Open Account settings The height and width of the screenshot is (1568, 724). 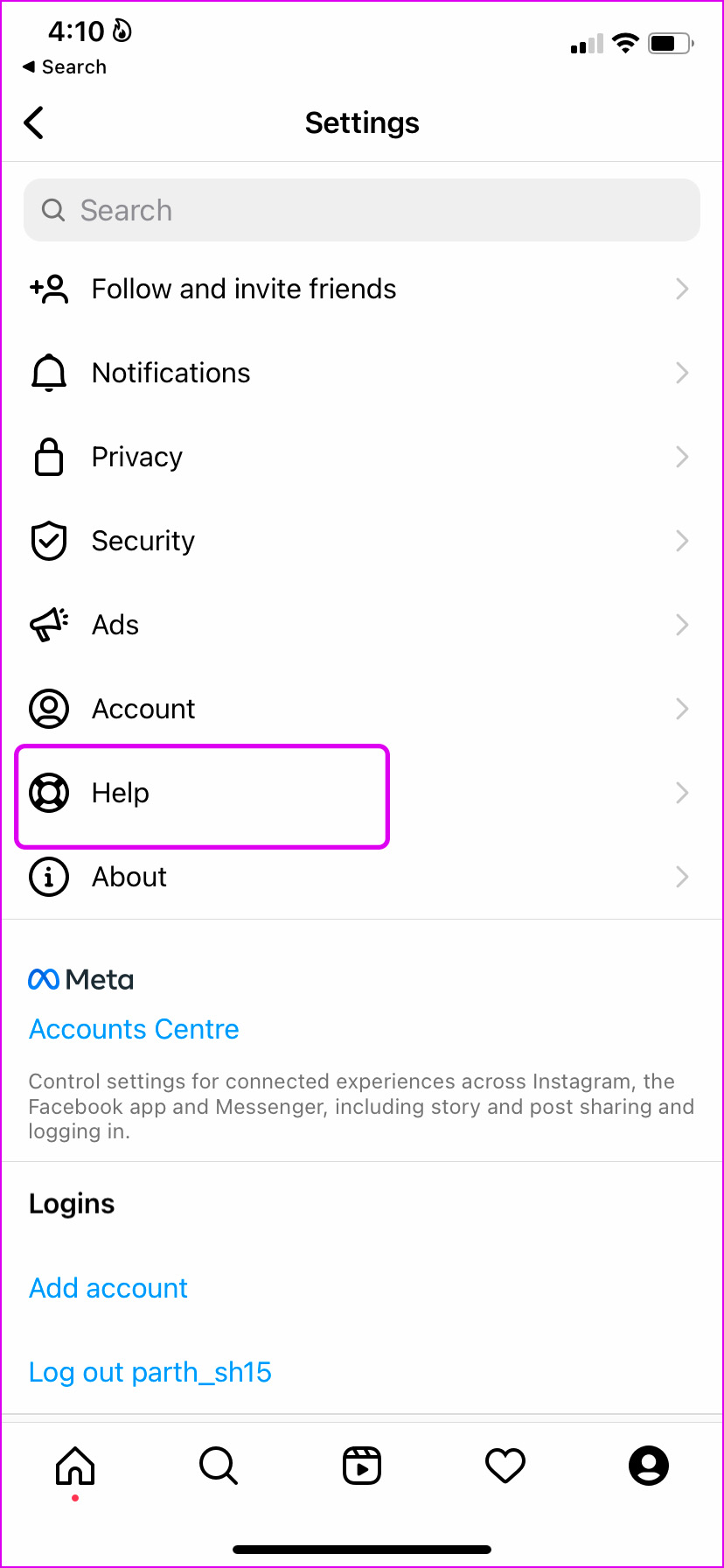[362, 709]
